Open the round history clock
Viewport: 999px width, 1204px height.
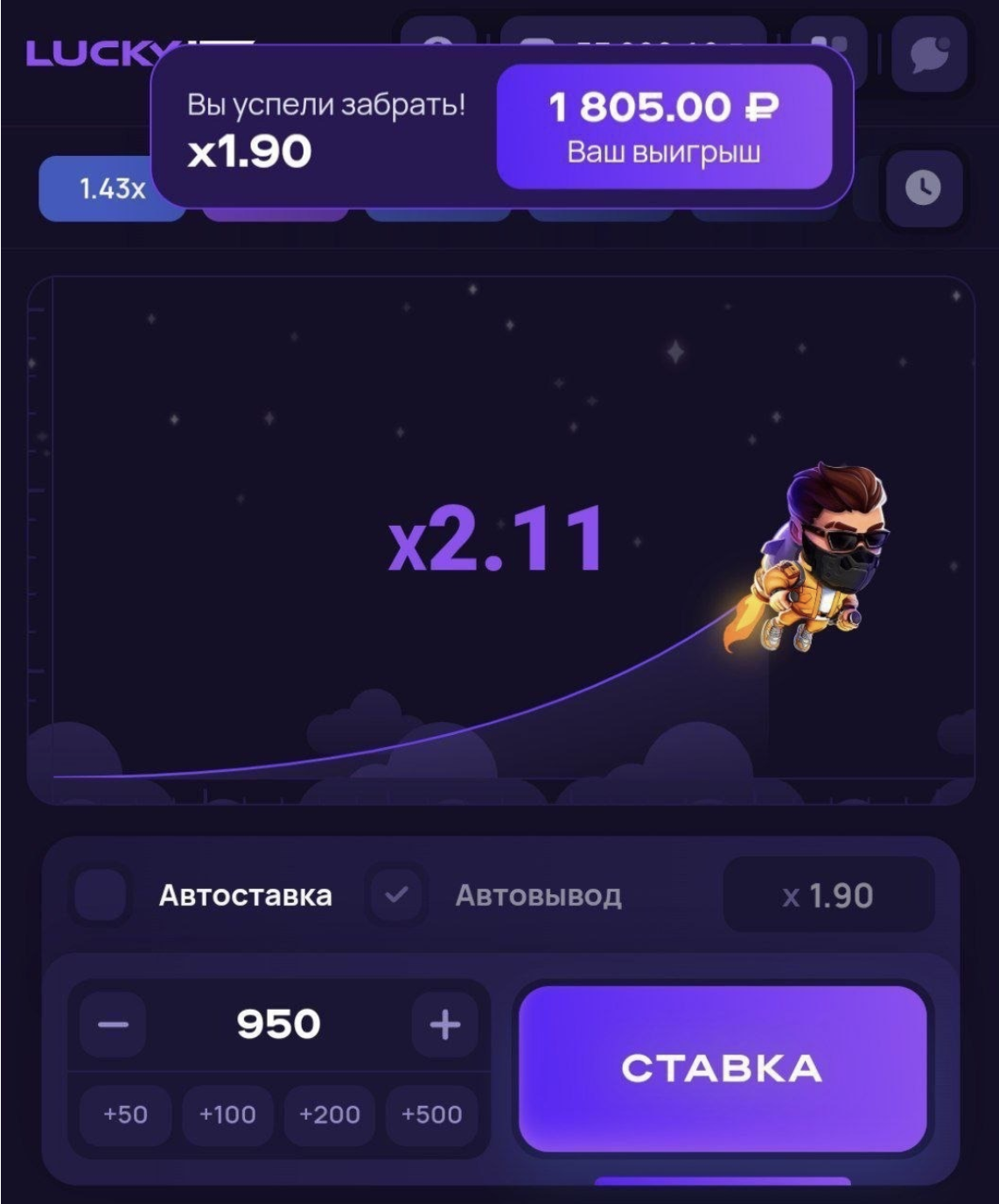click(x=923, y=187)
